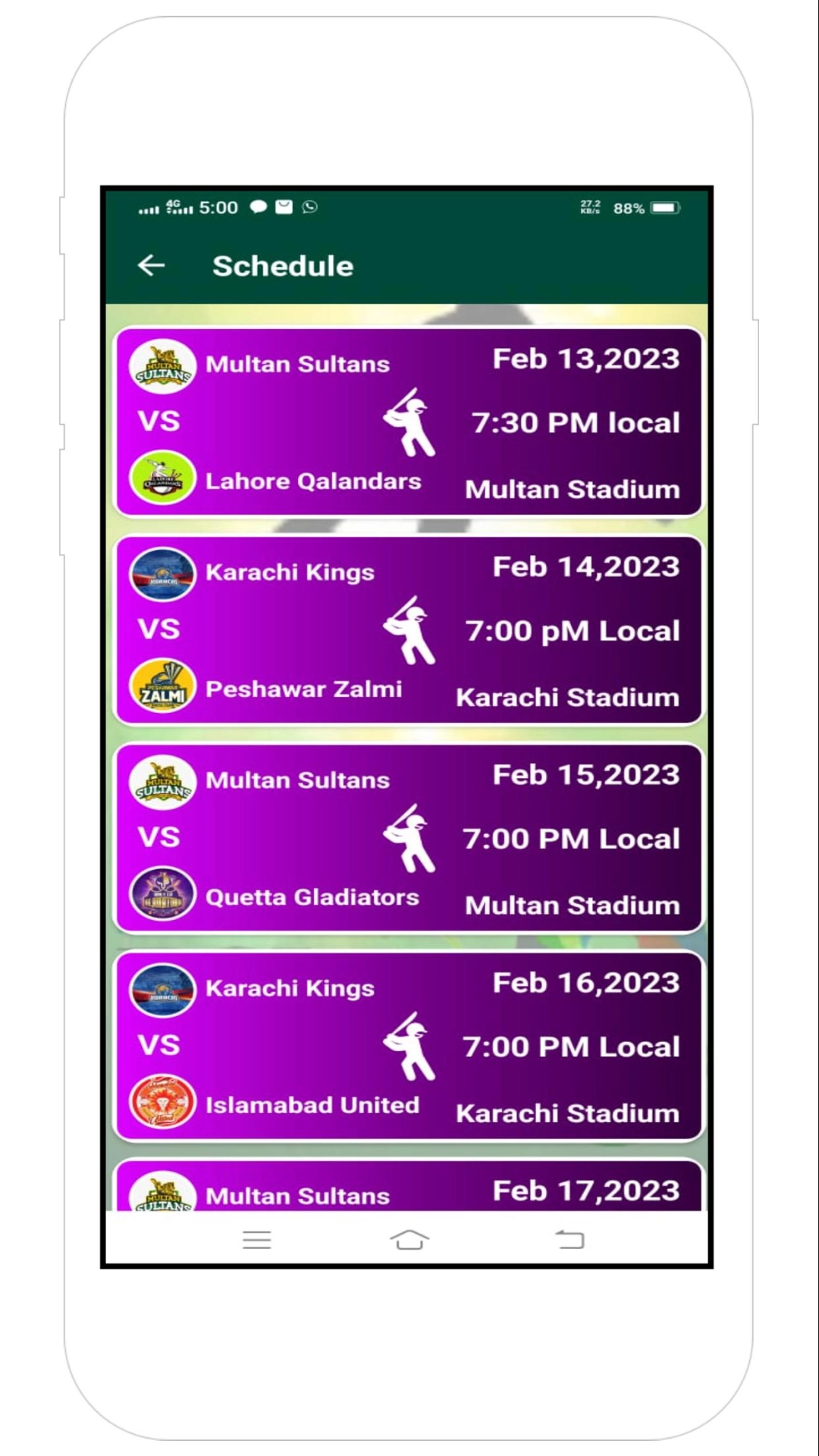Open the Multan Sultans vs Lahore Qalandars match
Image resolution: width=819 pixels, height=1456 pixels.
click(x=408, y=422)
